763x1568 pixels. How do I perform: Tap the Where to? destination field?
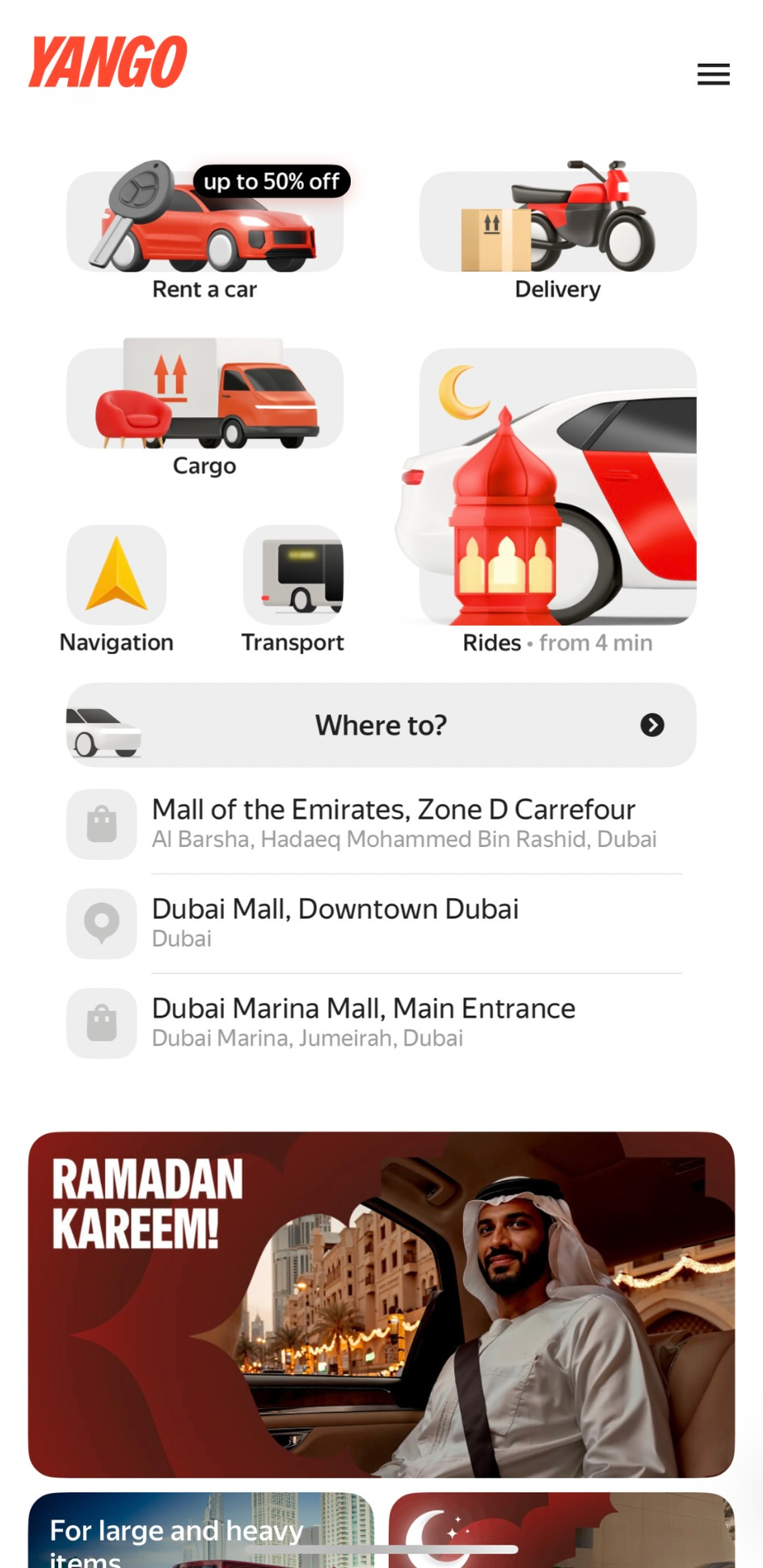point(381,725)
